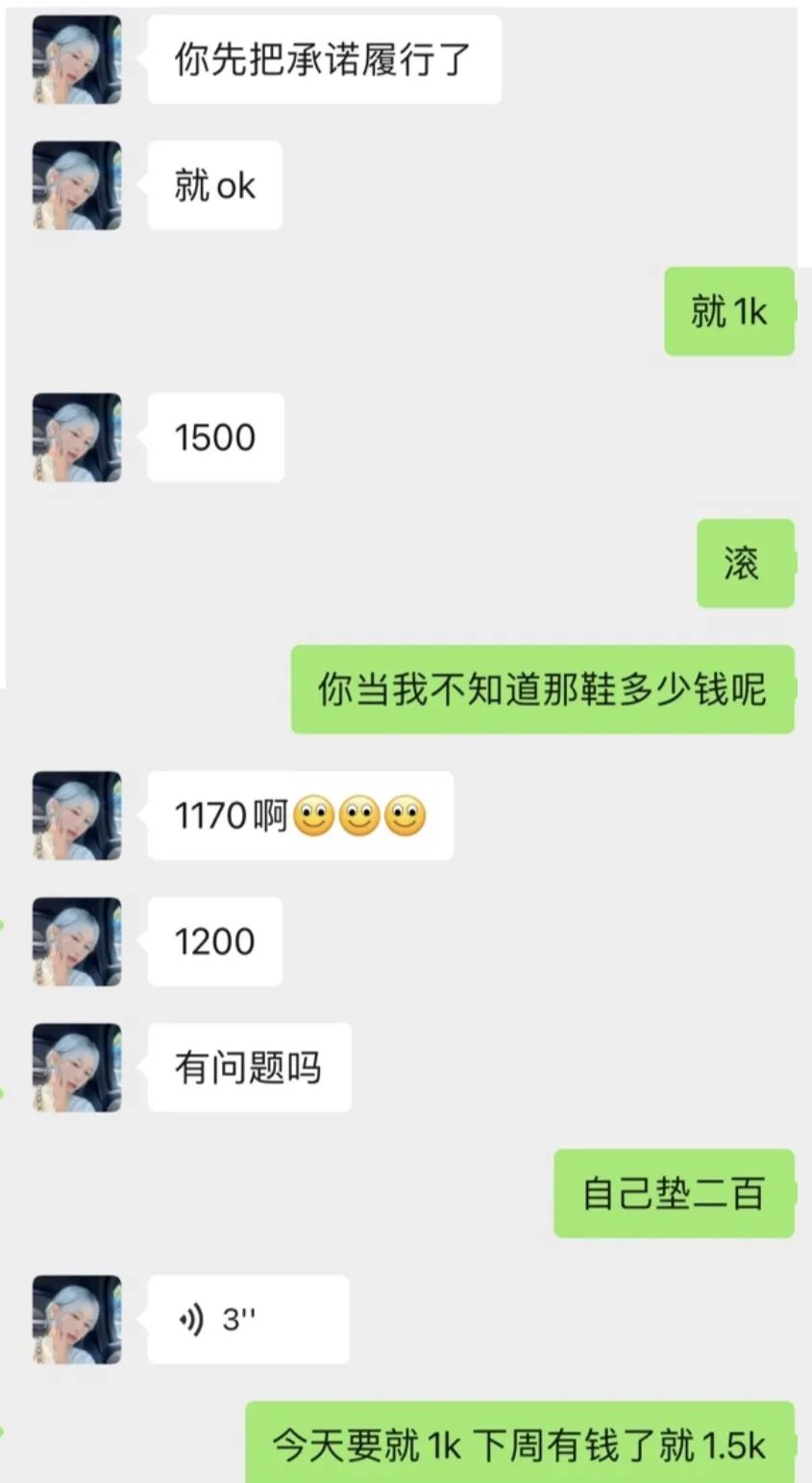Open the avatar beside 你先把承诺履行了
The height and width of the screenshot is (1483, 812).
point(77,60)
